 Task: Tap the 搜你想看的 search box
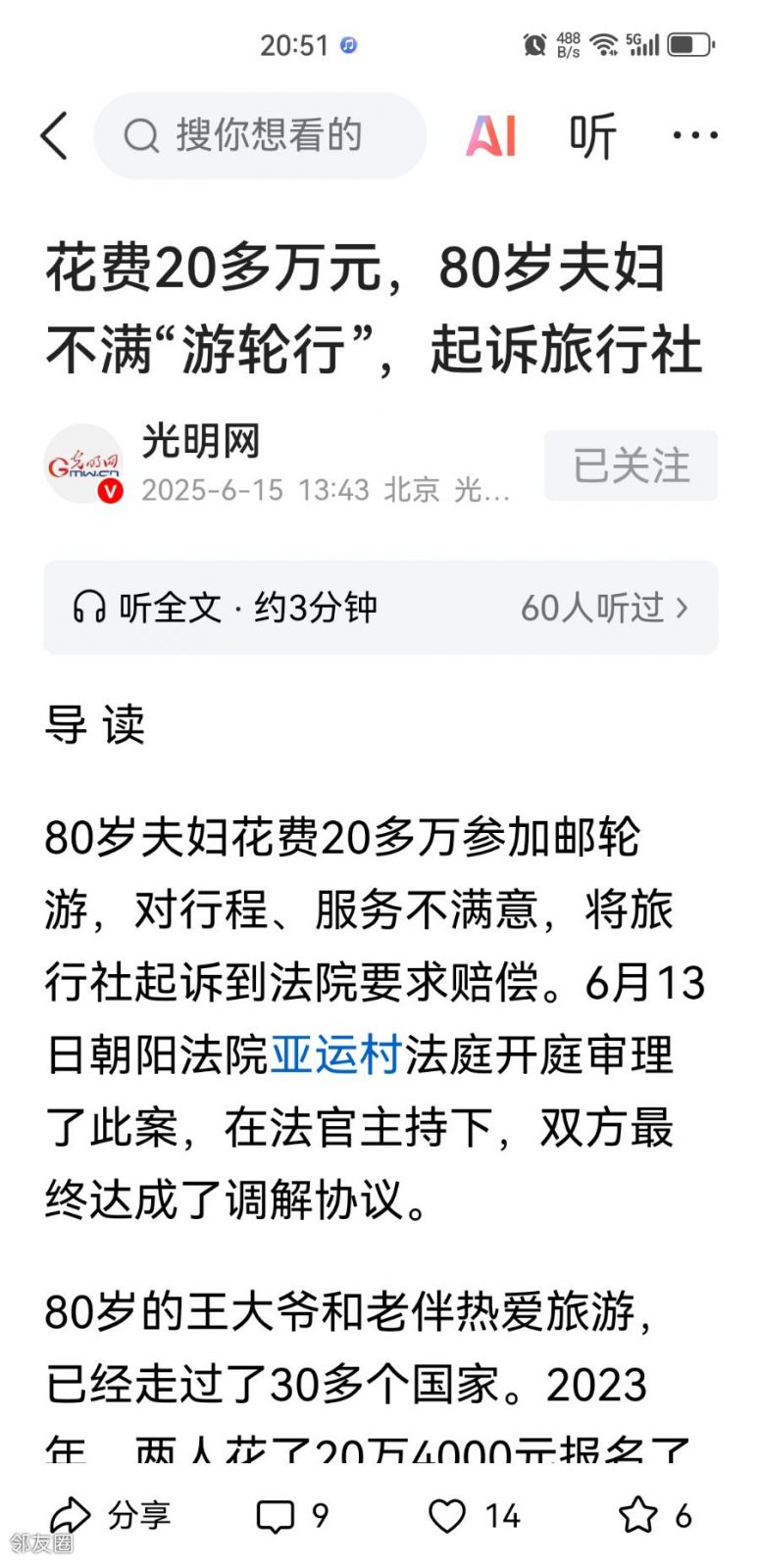pyautogui.click(x=260, y=135)
